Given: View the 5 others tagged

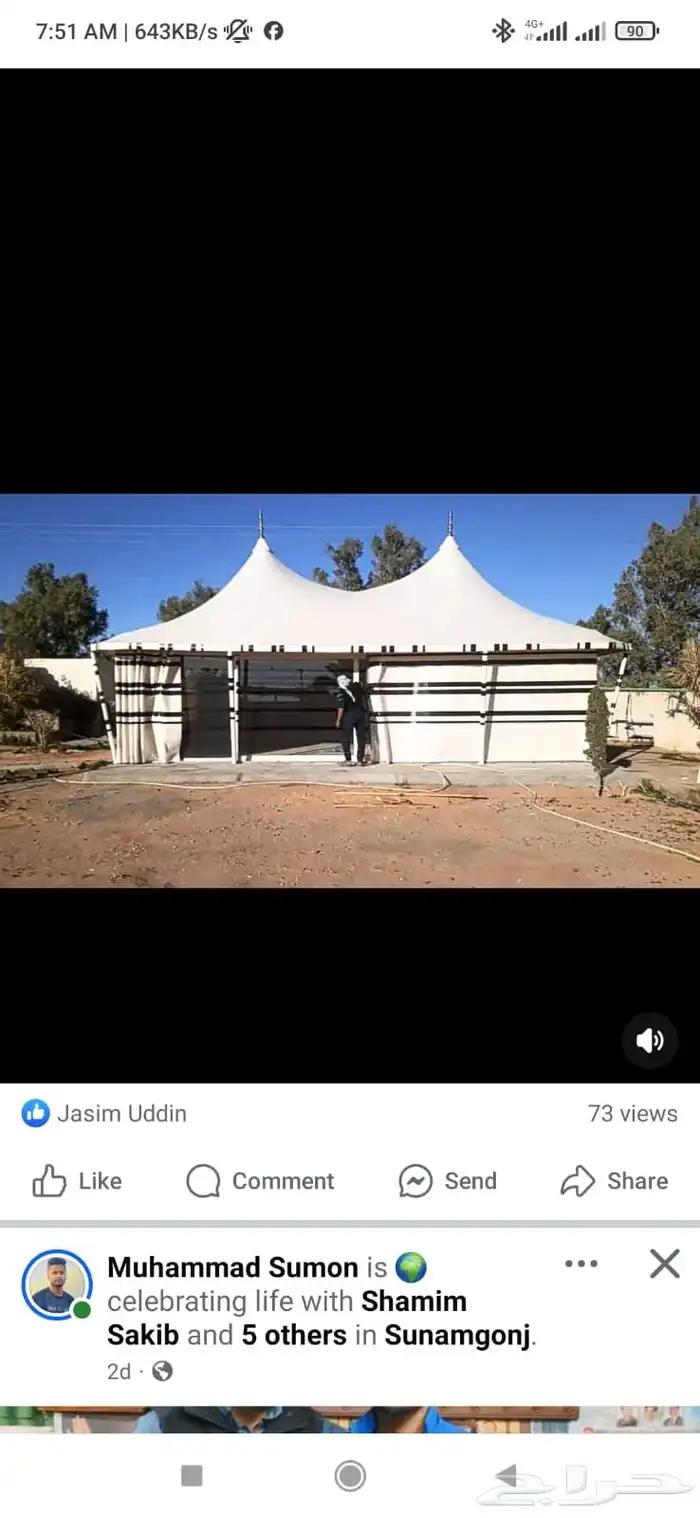Looking at the screenshot, I should pos(294,1335).
